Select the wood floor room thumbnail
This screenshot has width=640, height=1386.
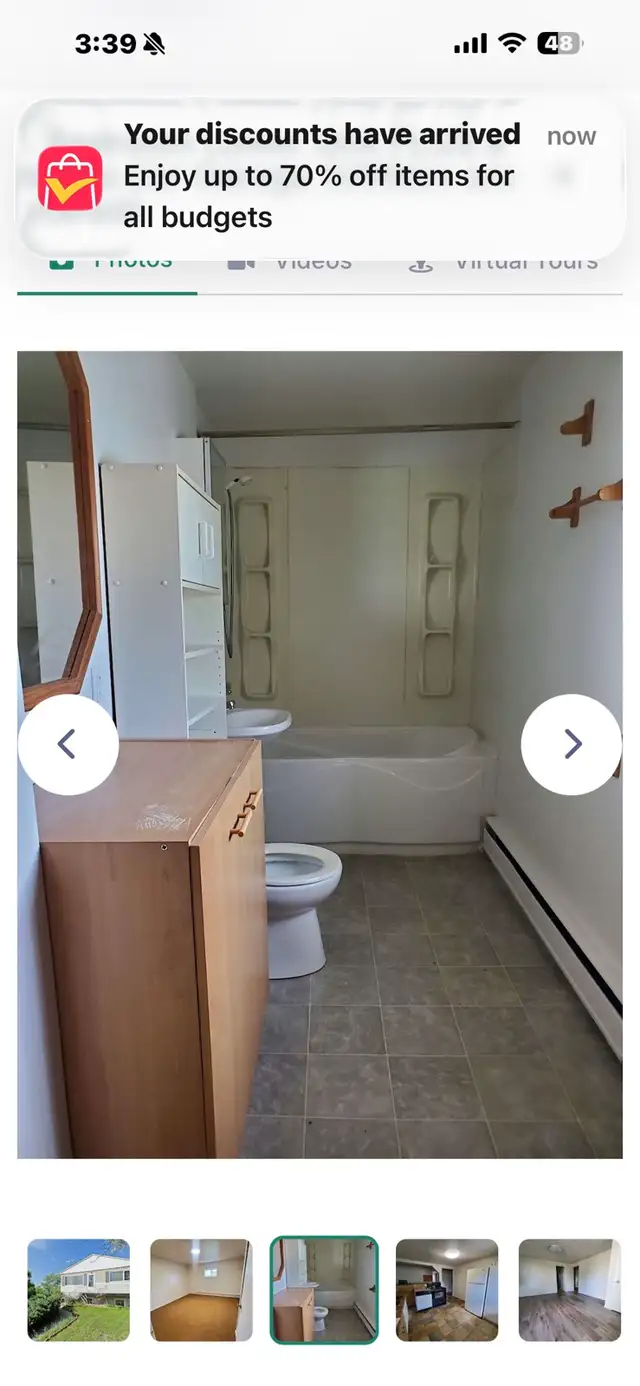click(569, 1289)
